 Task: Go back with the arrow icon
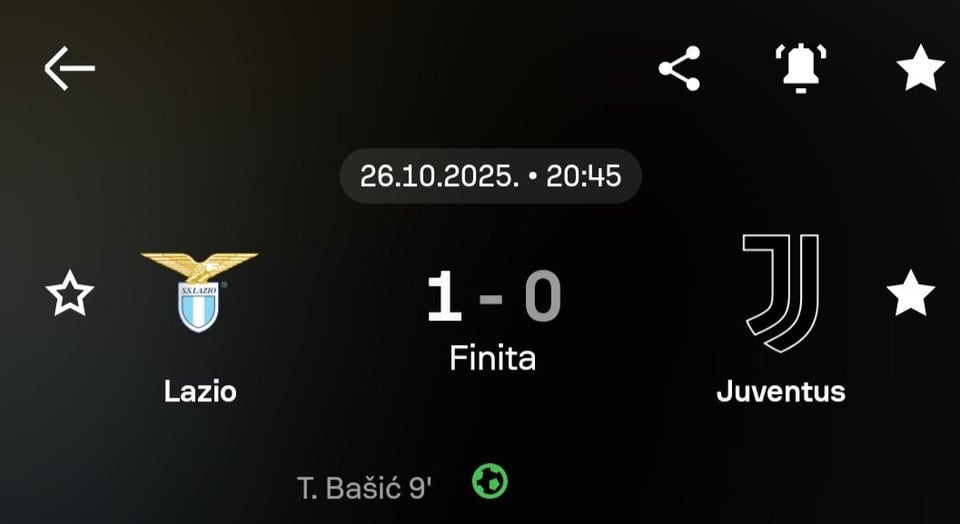pos(69,68)
